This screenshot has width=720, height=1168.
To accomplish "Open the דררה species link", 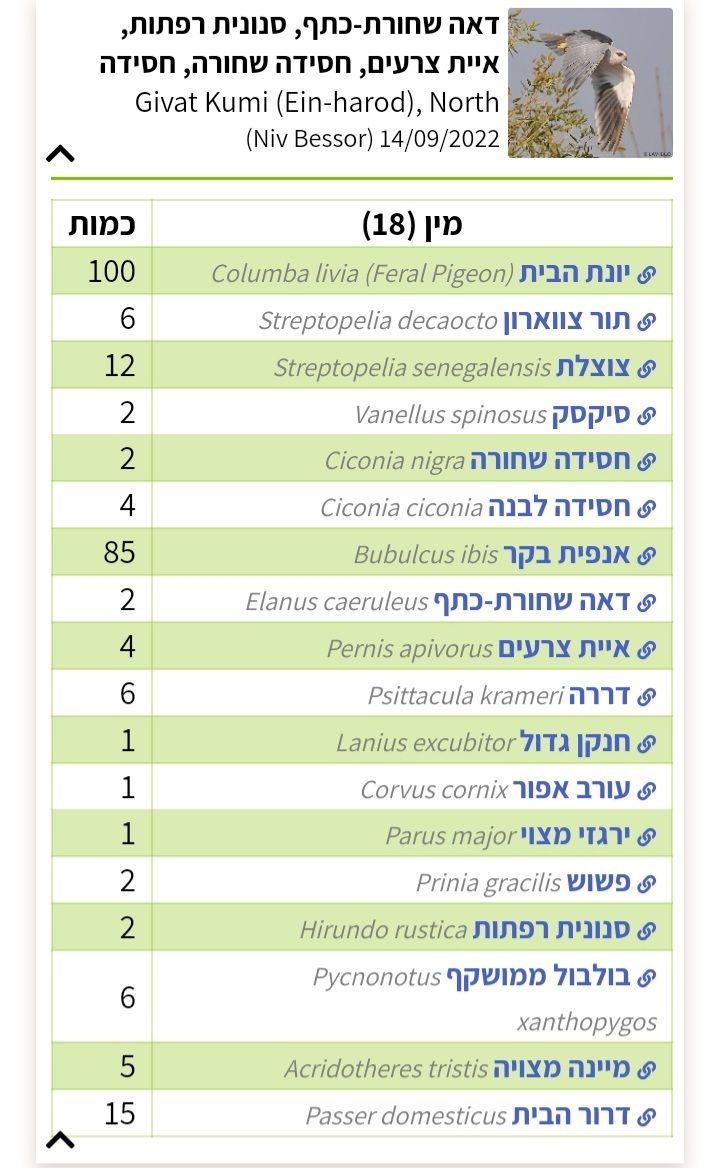I will coord(600,696).
